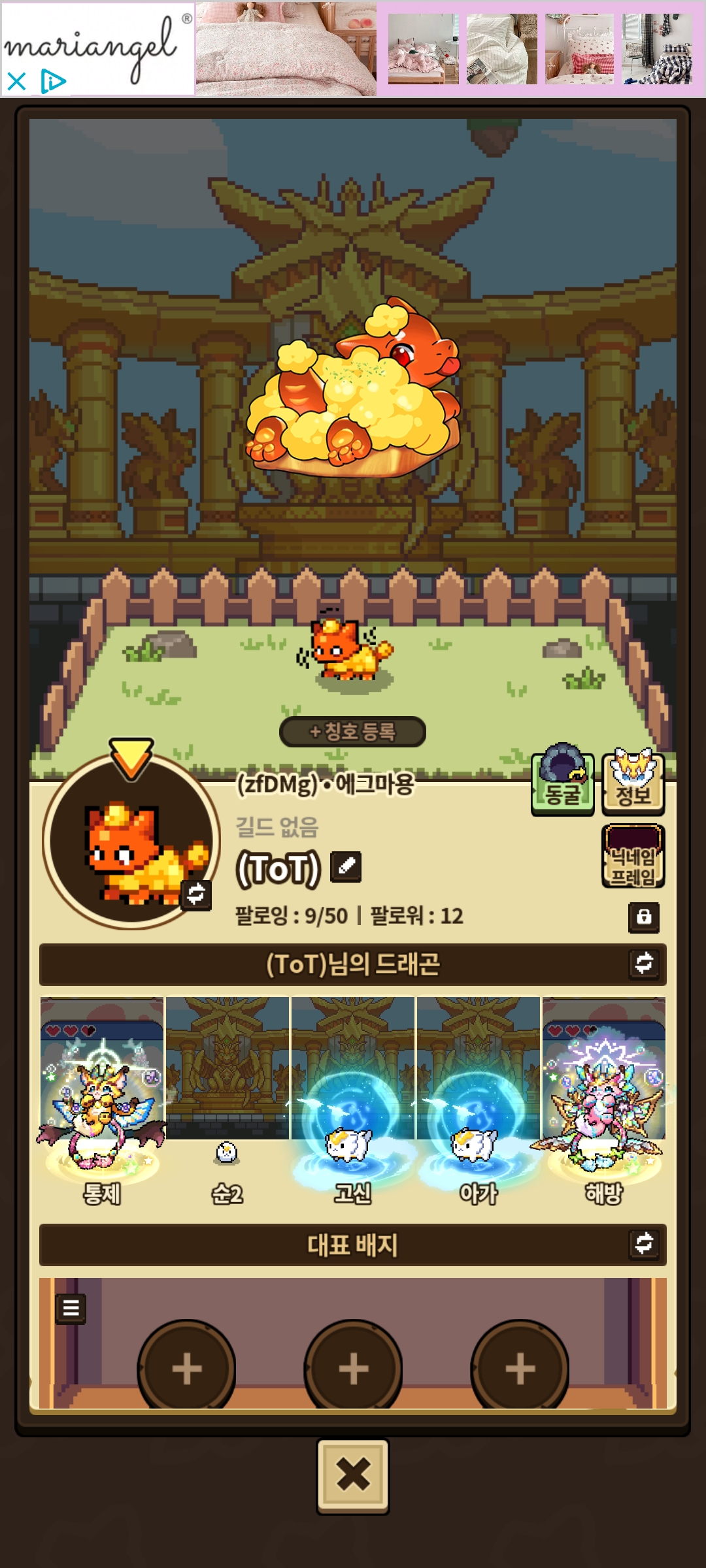Add a badge in the last empty slot

(520, 1368)
